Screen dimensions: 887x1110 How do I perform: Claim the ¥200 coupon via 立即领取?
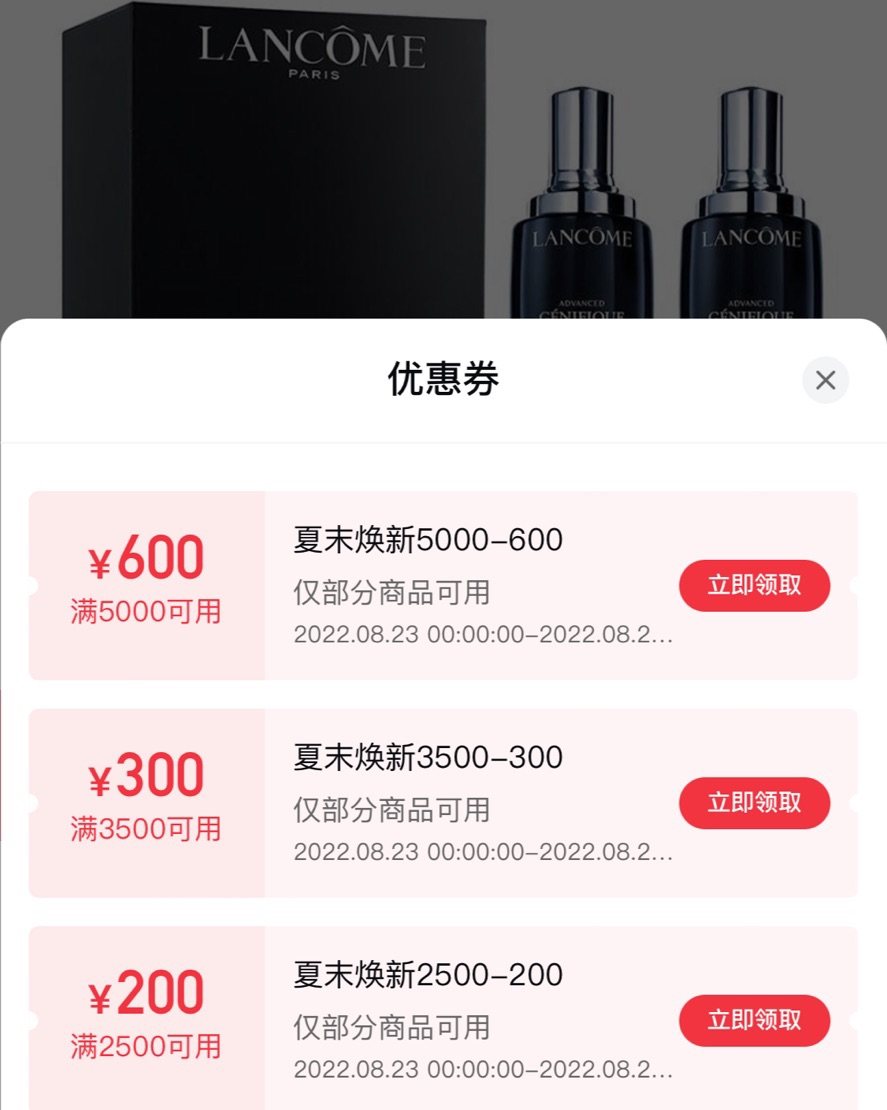[x=754, y=1021]
